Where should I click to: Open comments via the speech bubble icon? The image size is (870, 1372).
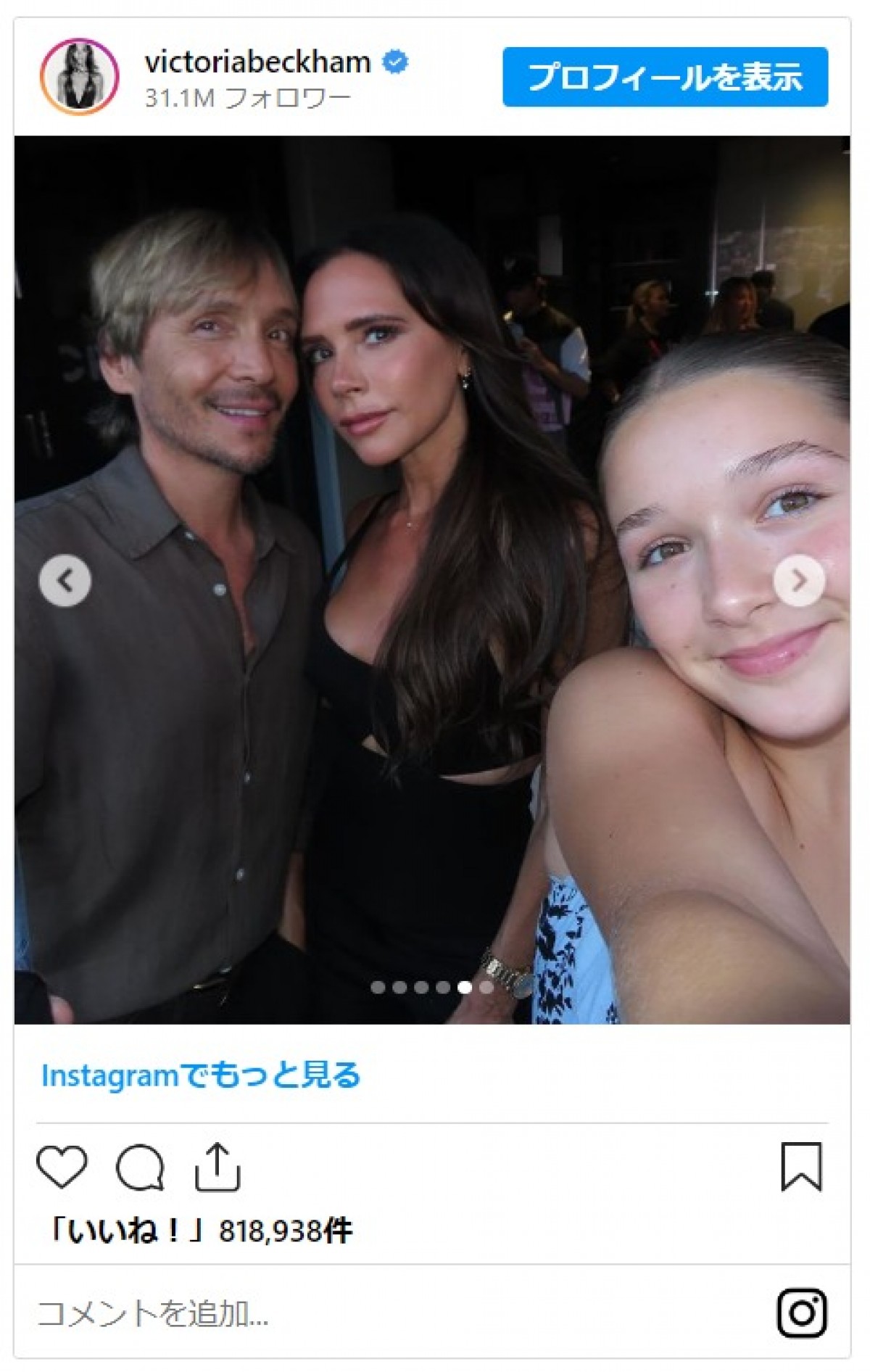[x=140, y=1167]
